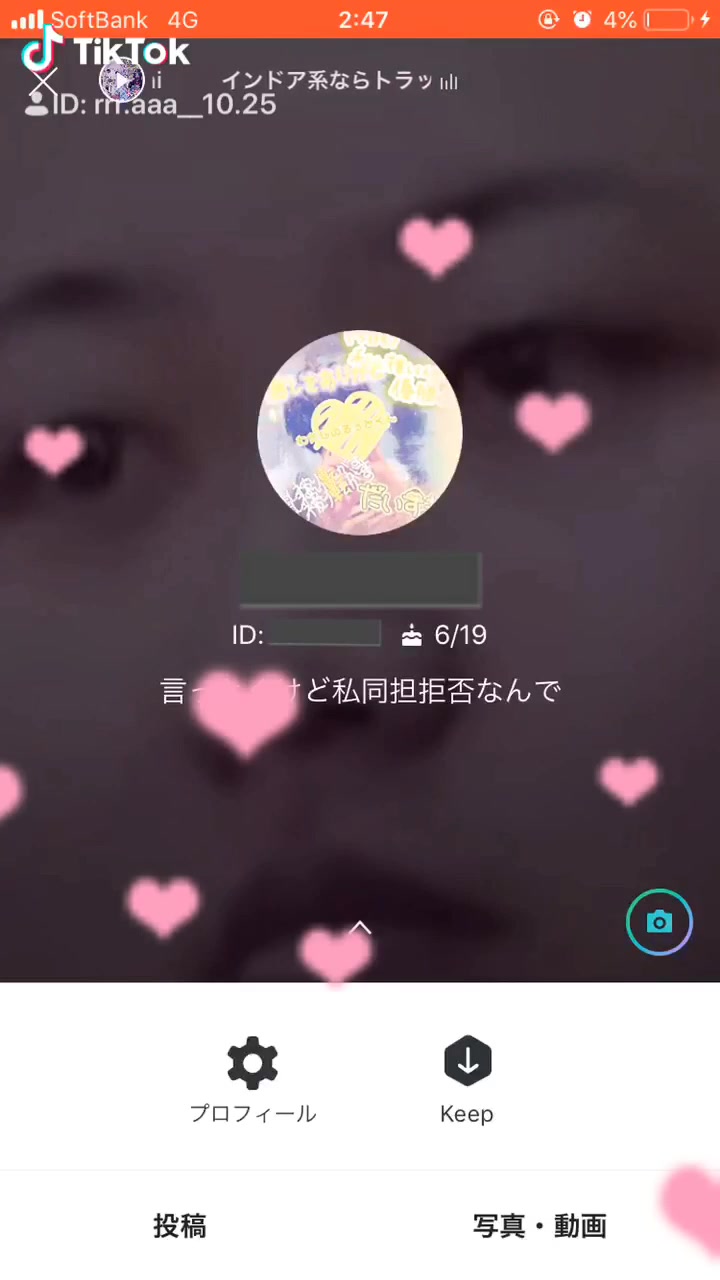Change cover photo with camera icon
The height and width of the screenshot is (1280, 720).
(659, 921)
